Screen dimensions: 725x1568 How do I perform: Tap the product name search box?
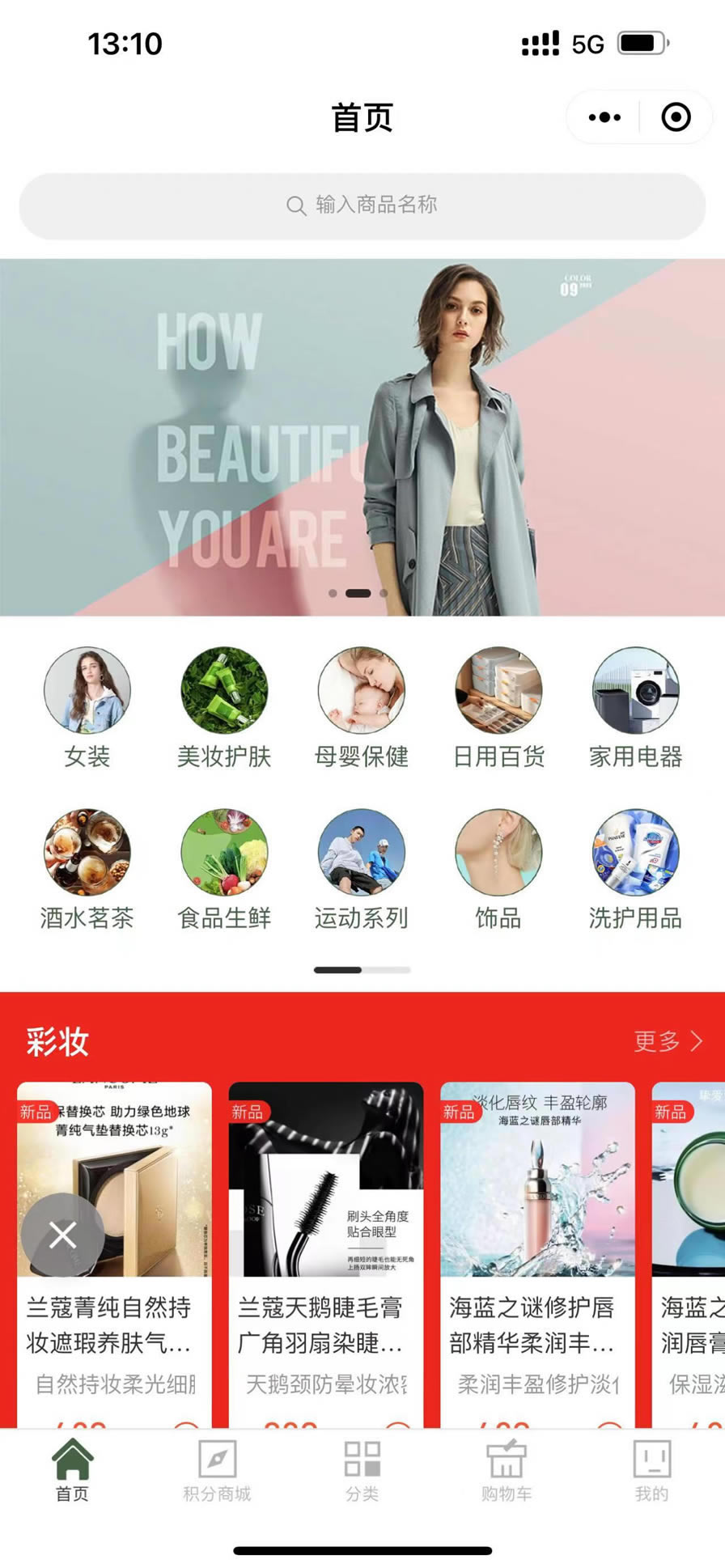(x=362, y=206)
